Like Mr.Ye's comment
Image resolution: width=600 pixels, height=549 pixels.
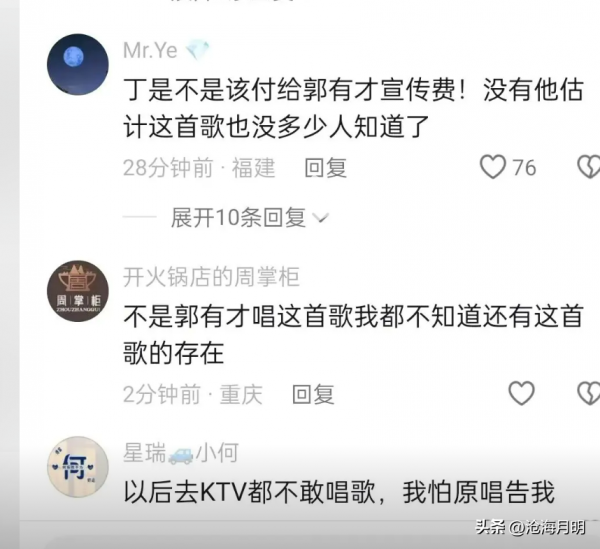(493, 167)
